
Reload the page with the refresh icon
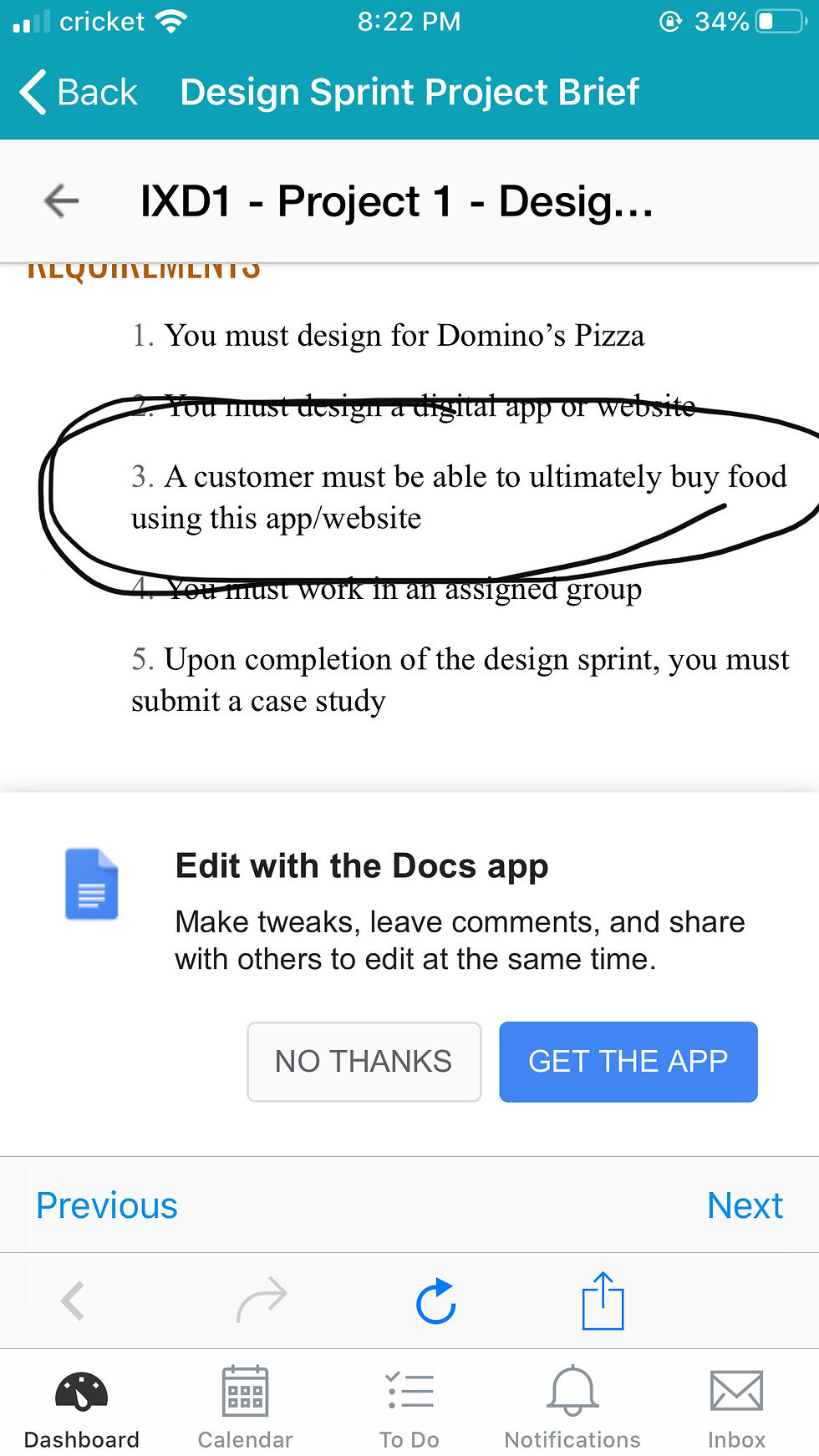tap(436, 1301)
